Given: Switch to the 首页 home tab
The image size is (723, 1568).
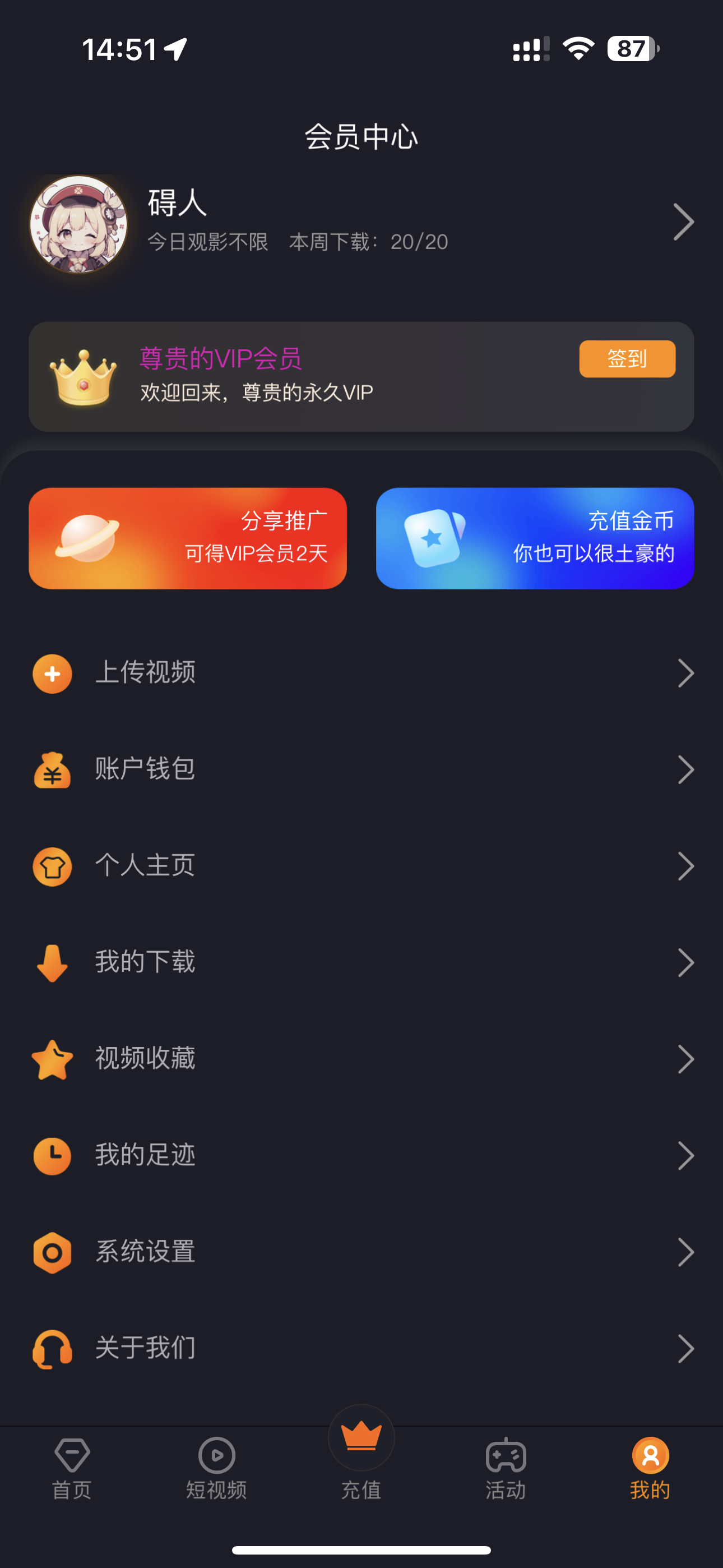Looking at the screenshot, I should (72, 1468).
